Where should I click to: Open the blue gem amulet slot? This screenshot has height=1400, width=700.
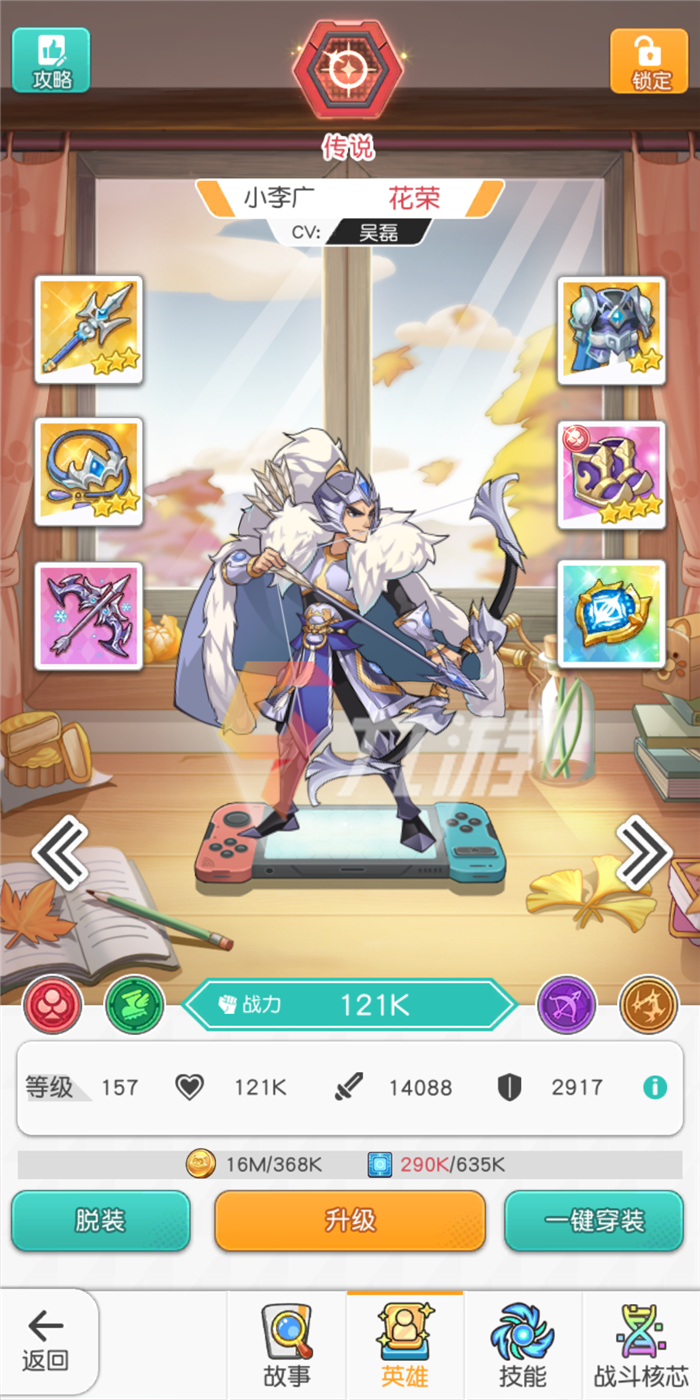[x=611, y=615]
